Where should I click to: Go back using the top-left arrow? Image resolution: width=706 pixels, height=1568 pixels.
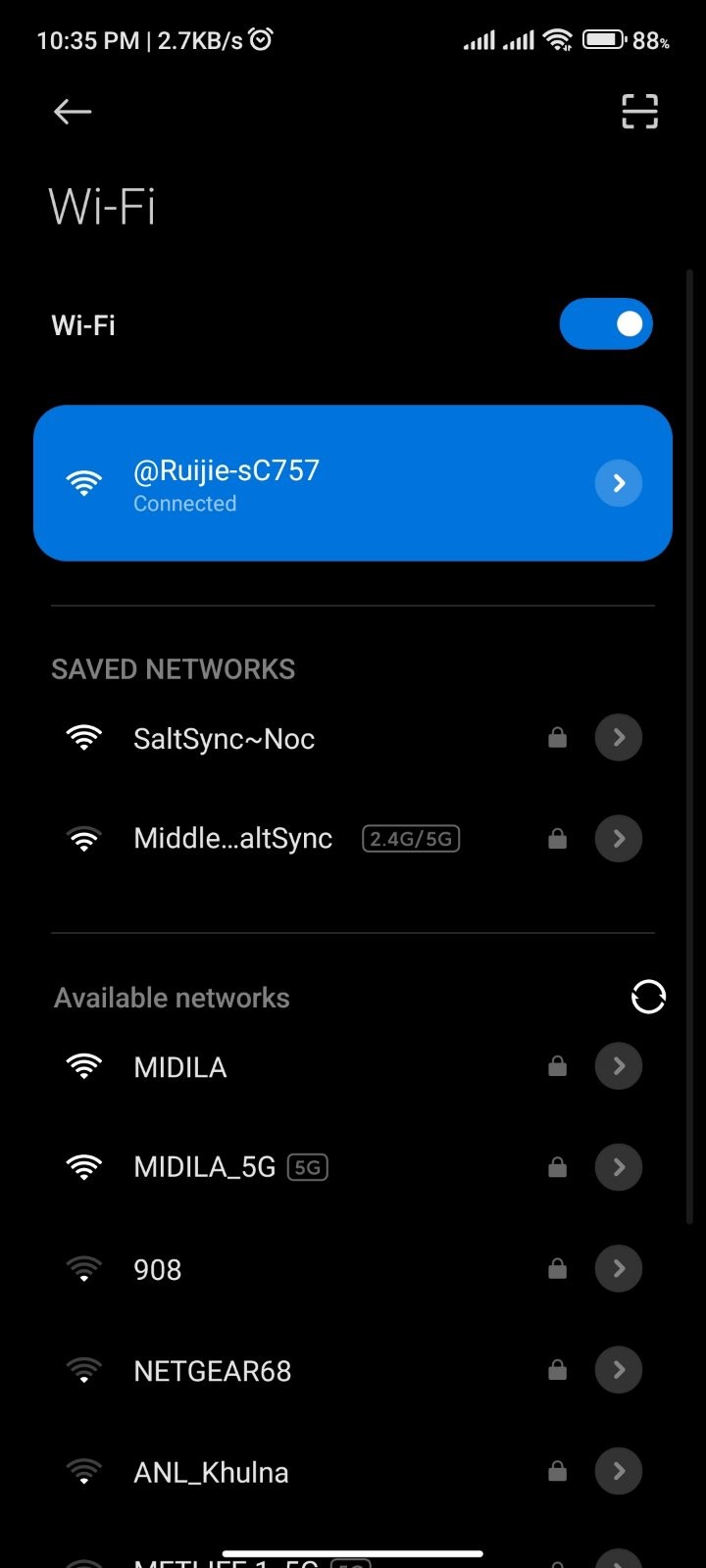click(x=73, y=112)
